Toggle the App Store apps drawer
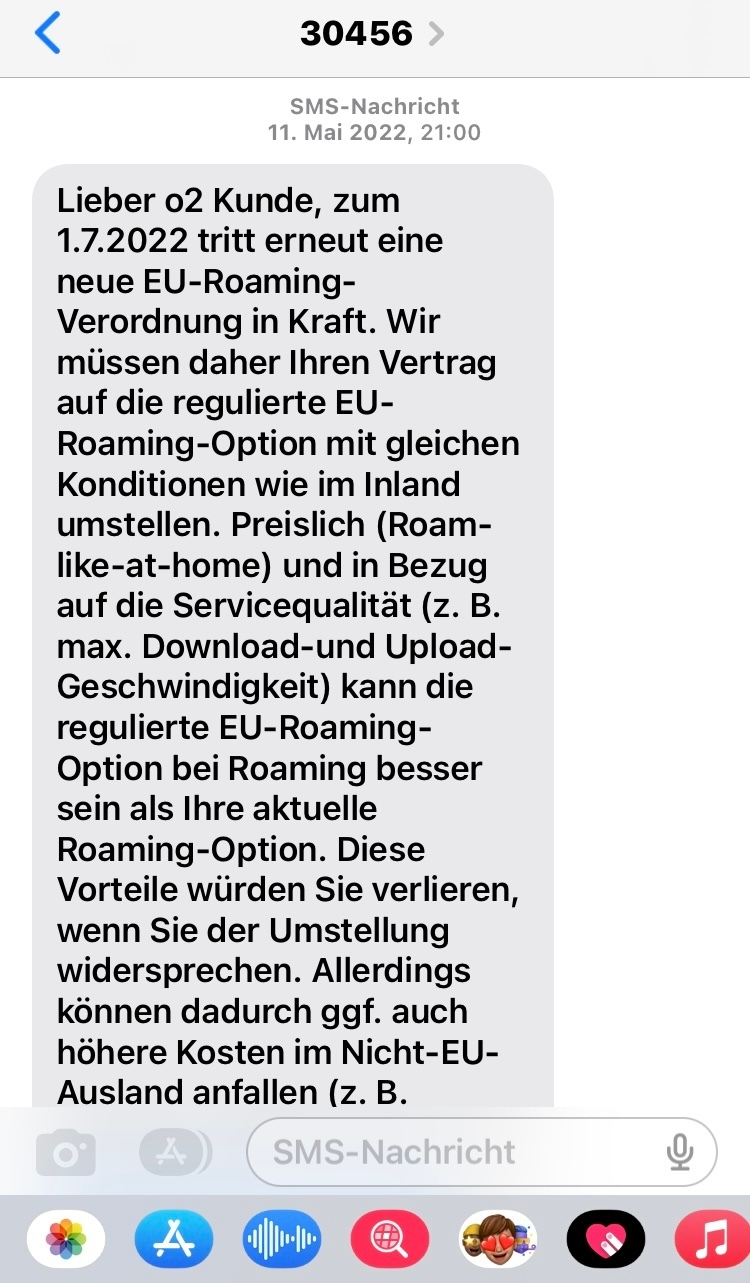Viewport: 750px width, 1283px height. tap(175, 1152)
